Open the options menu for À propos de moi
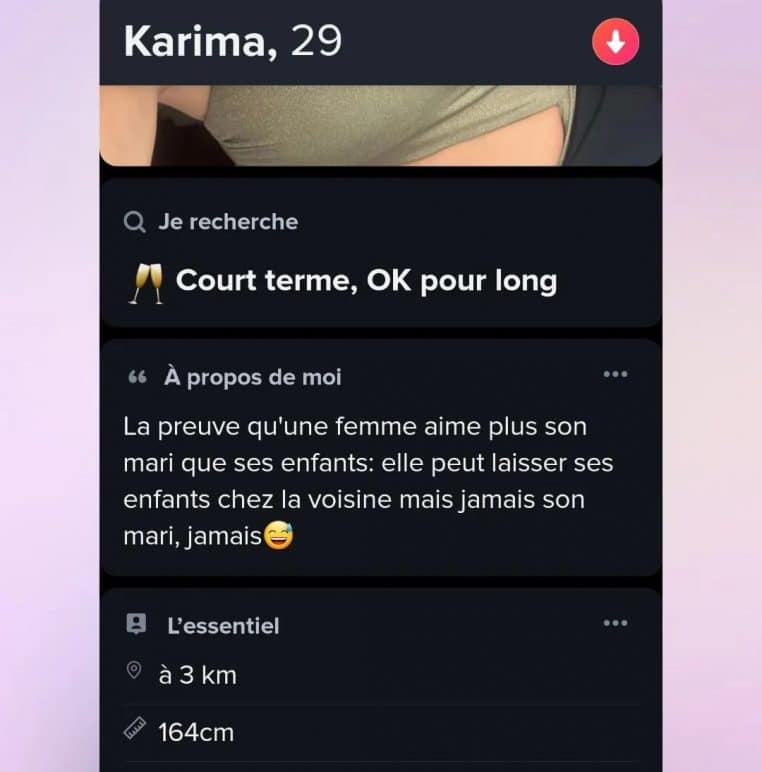Viewport: 762px width, 772px height. coord(615,375)
